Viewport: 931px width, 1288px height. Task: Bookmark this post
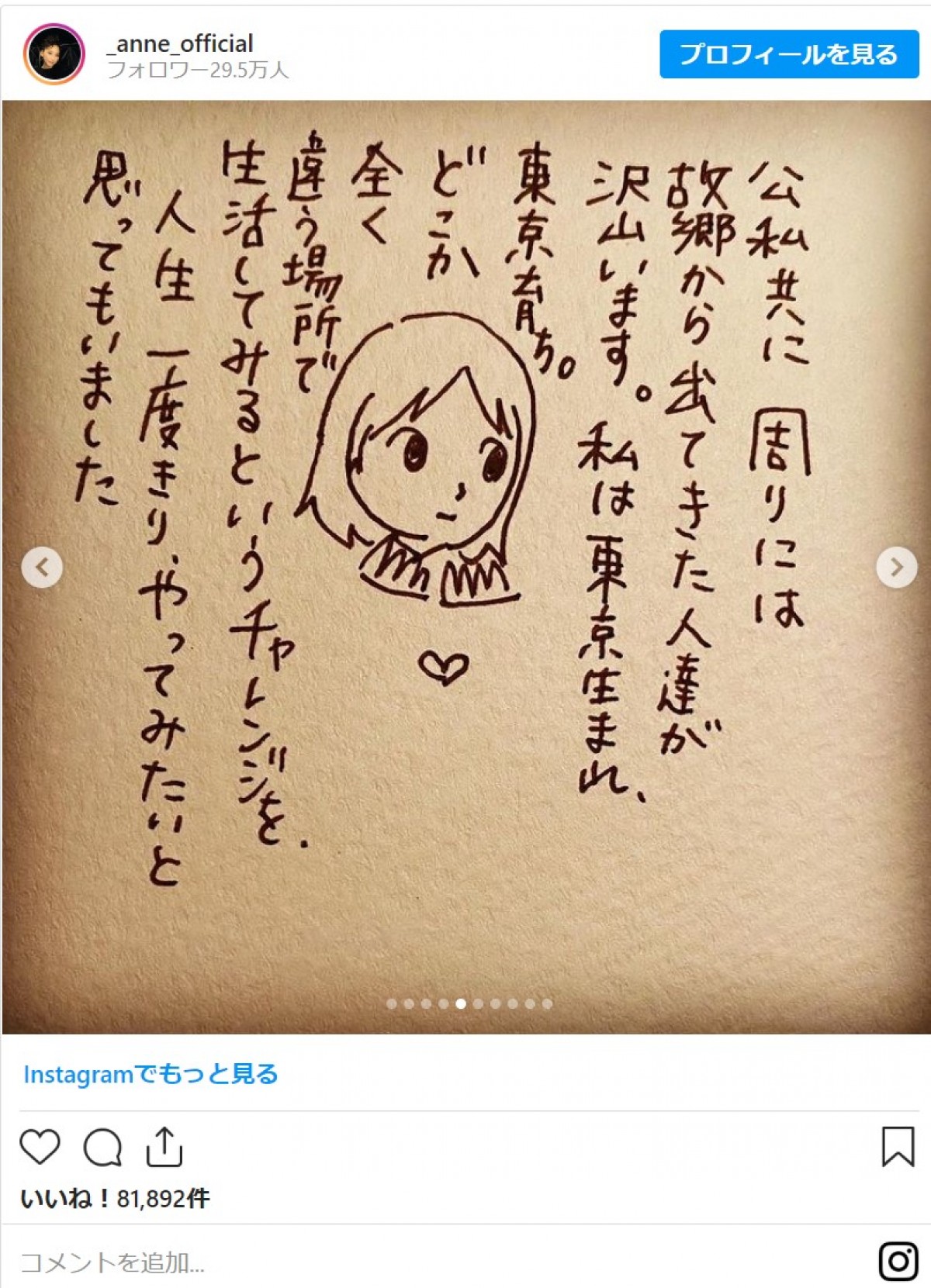(x=897, y=1147)
